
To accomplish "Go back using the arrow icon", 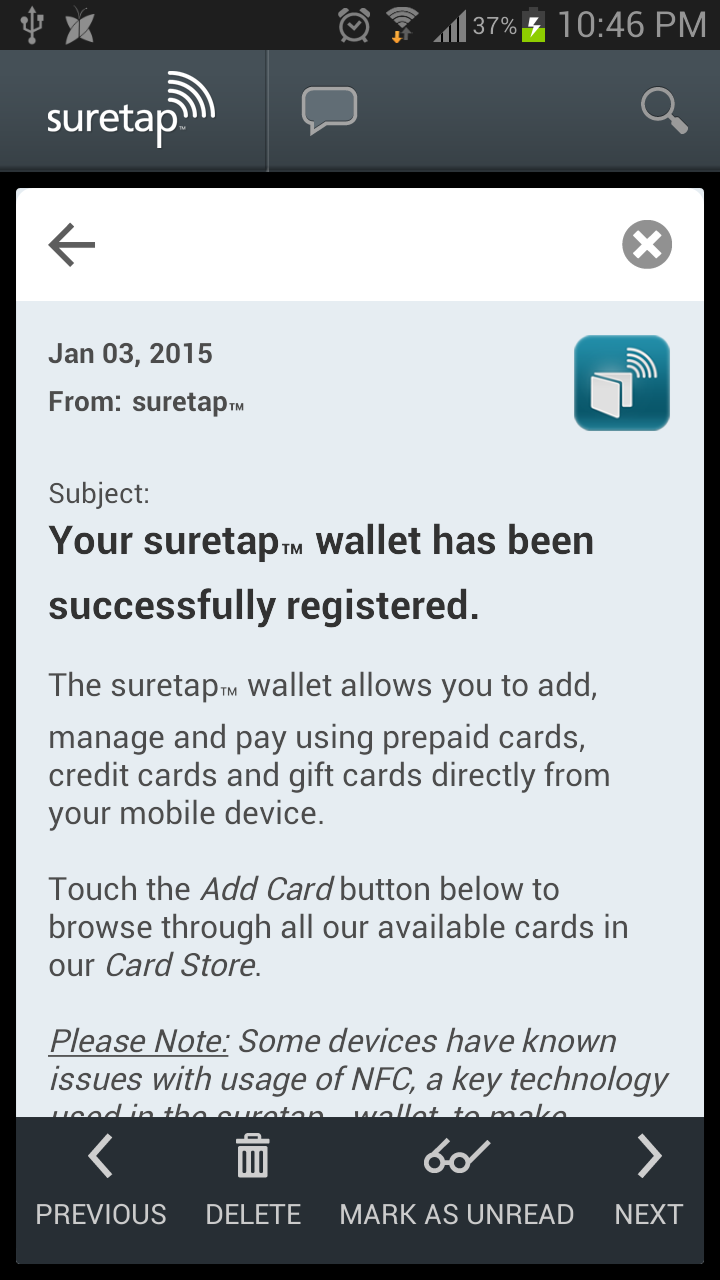I will coord(72,245).
